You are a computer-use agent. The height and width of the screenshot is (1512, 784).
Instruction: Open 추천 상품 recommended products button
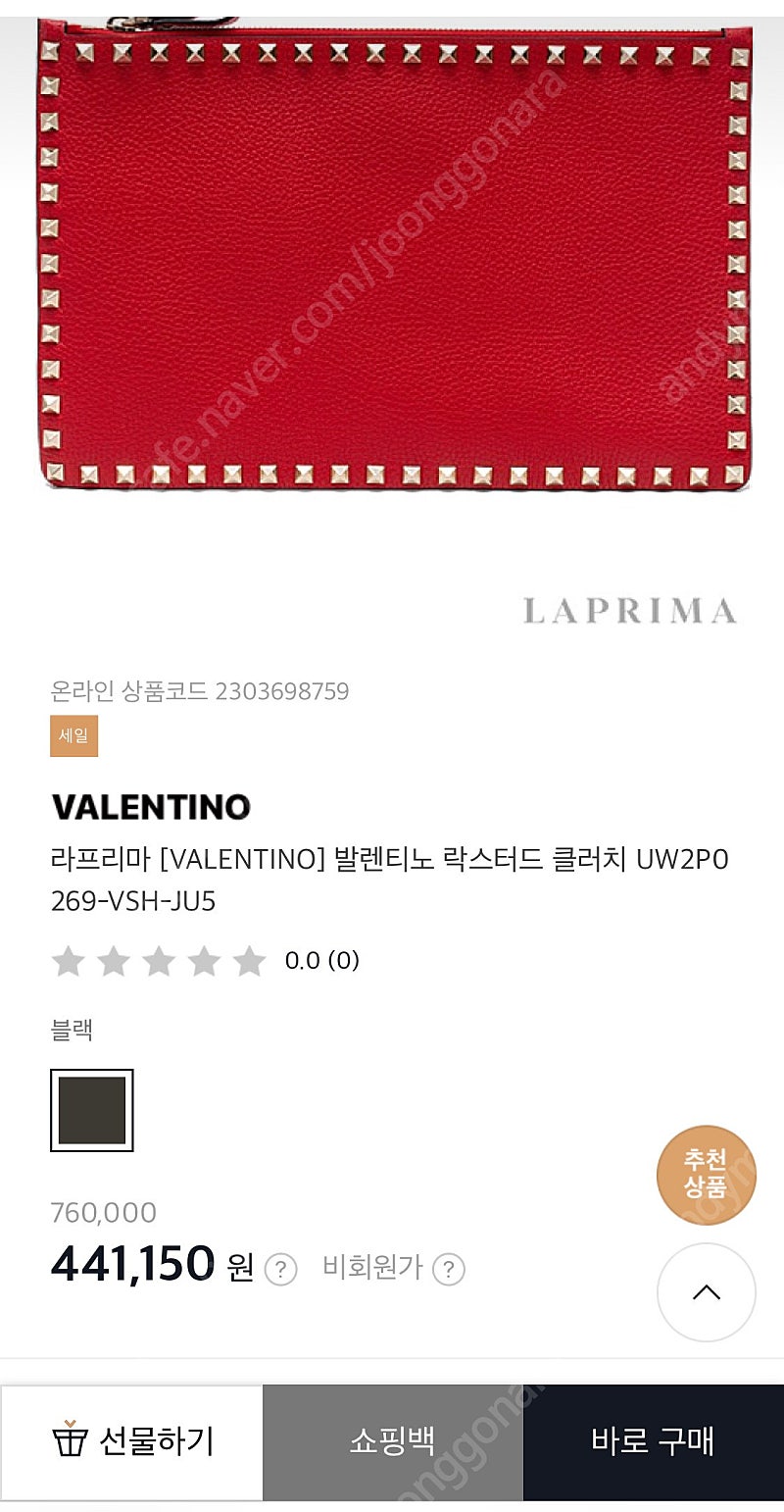pyautogui.click(x=706, y=1175)
